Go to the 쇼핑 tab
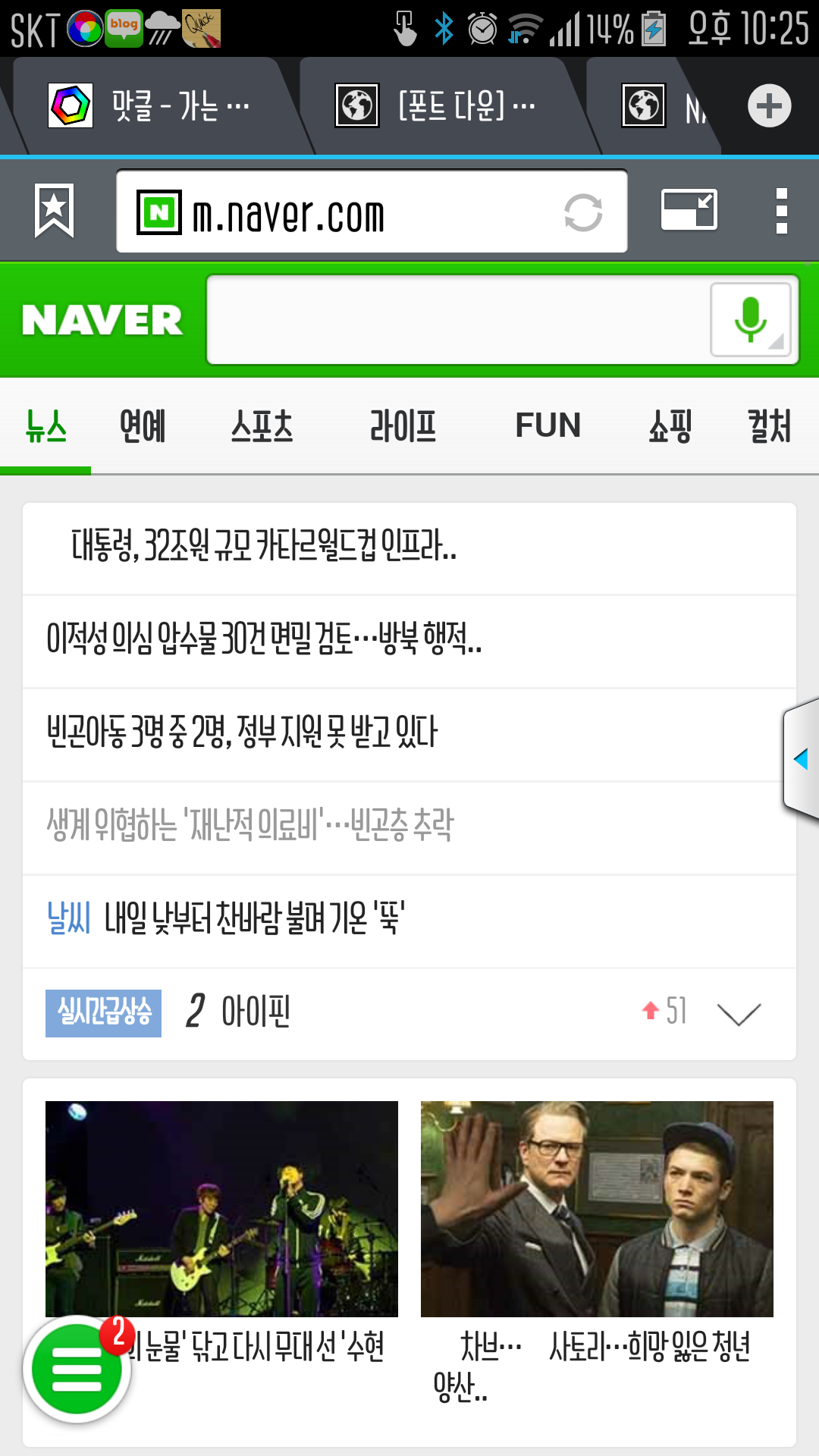The height and width of the screenshot is (1456, 819). pos(670,426)
